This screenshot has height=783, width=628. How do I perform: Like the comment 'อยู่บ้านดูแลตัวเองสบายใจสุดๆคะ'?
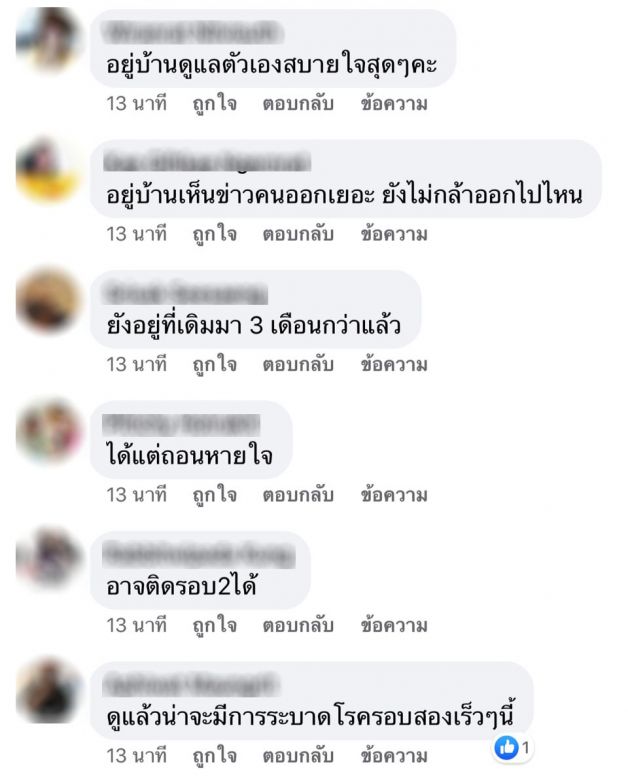click(214, 103)
